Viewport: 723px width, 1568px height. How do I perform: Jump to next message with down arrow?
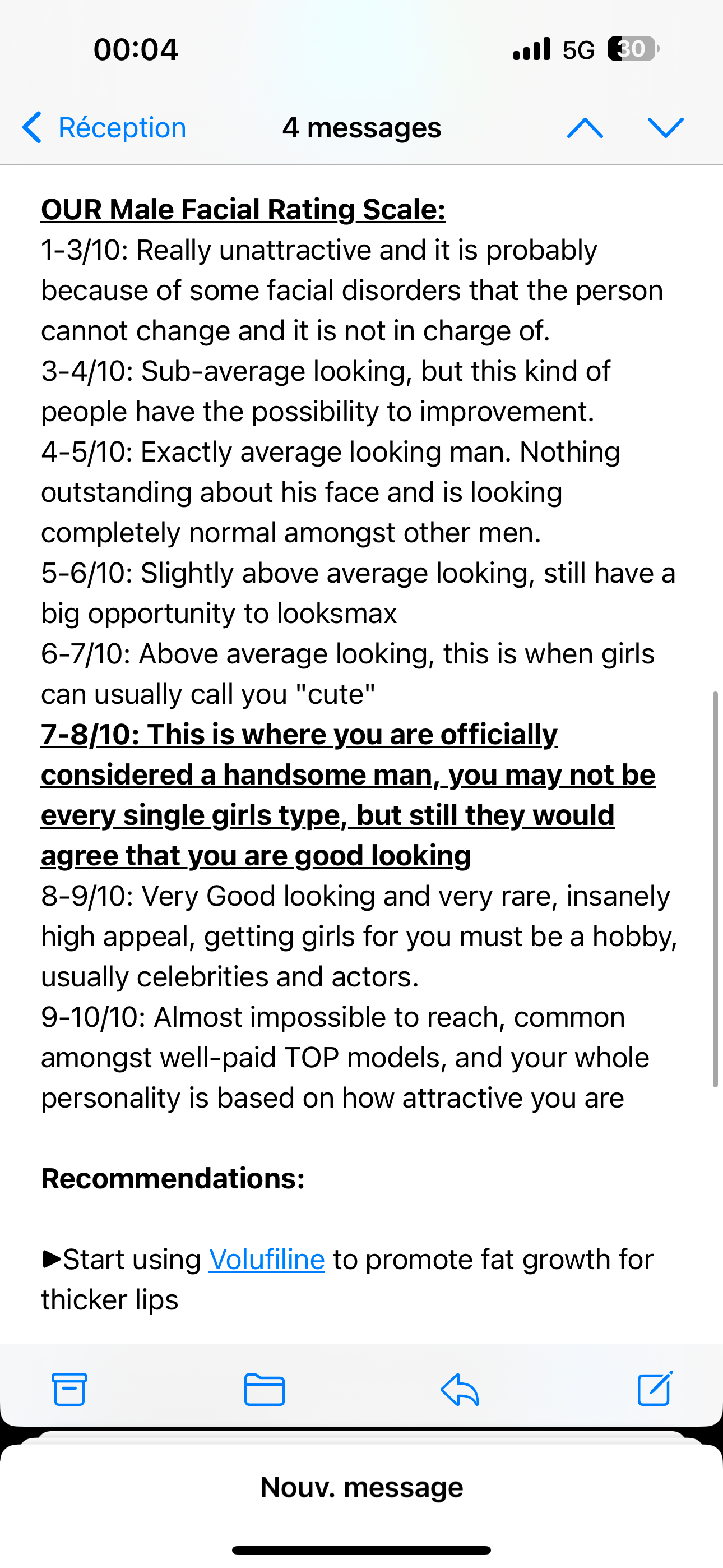[666, 128]
